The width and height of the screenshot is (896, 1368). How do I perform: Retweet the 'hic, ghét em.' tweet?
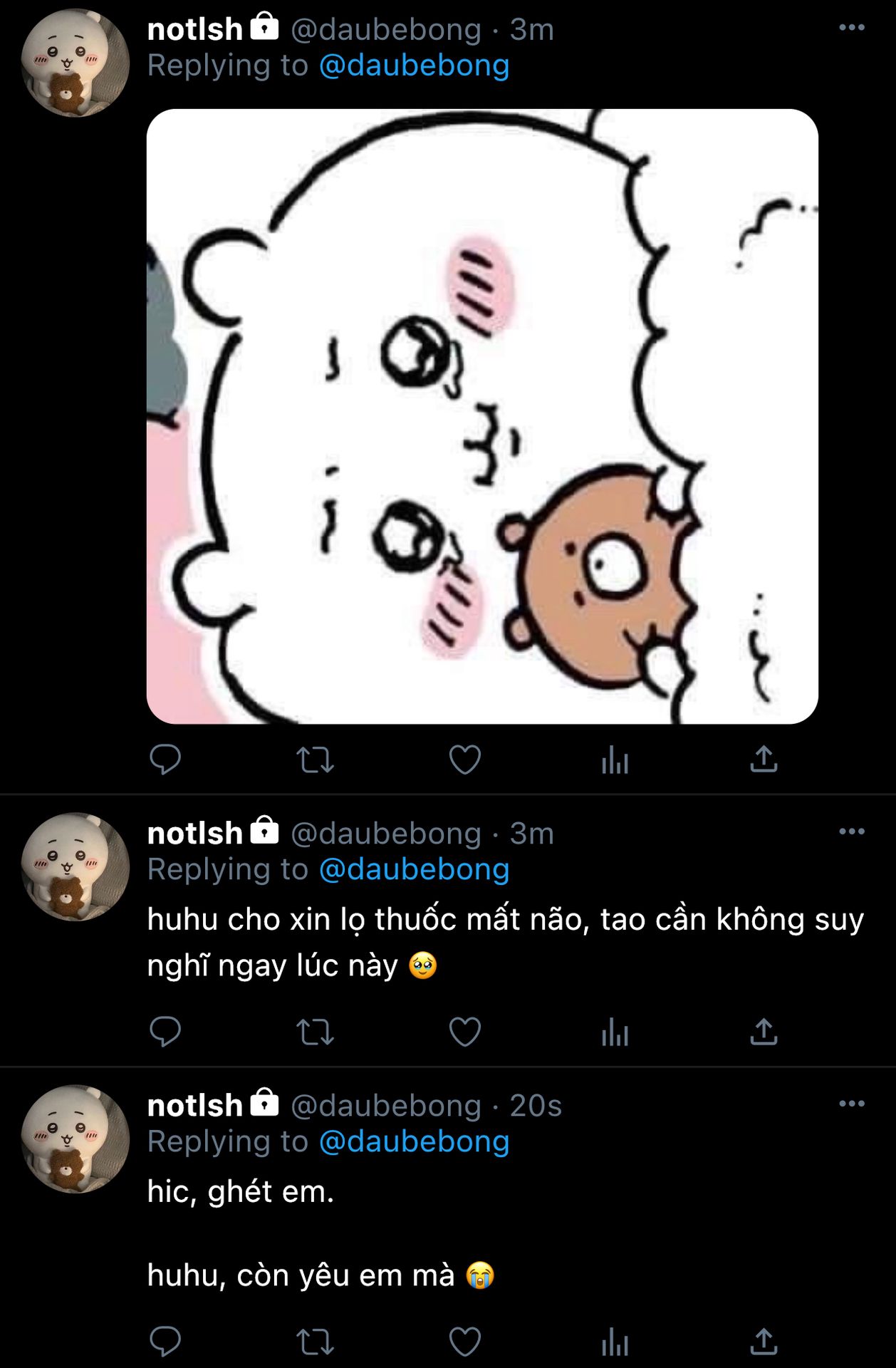pos(315,1342)
